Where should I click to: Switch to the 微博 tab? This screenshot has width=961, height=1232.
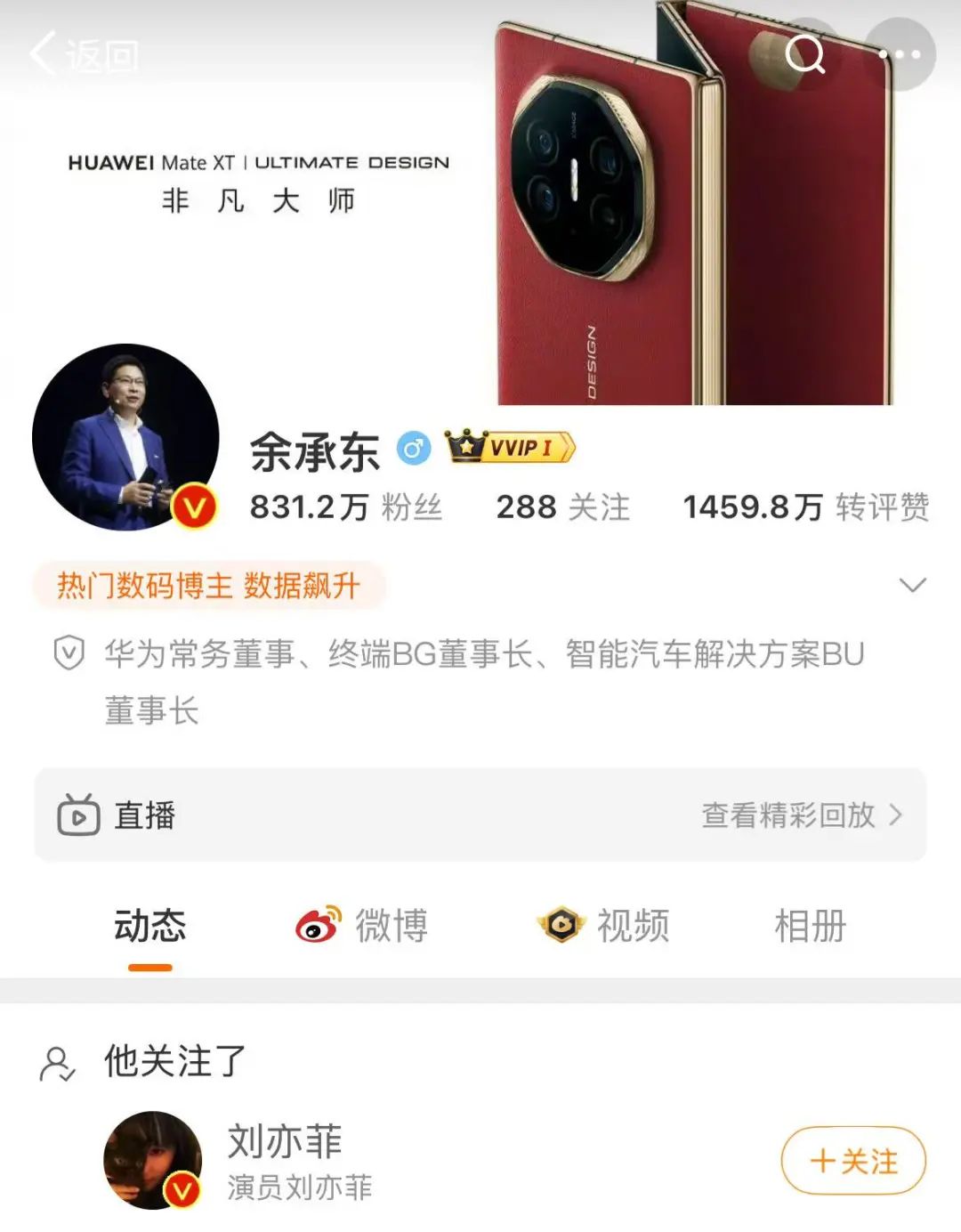363,927
